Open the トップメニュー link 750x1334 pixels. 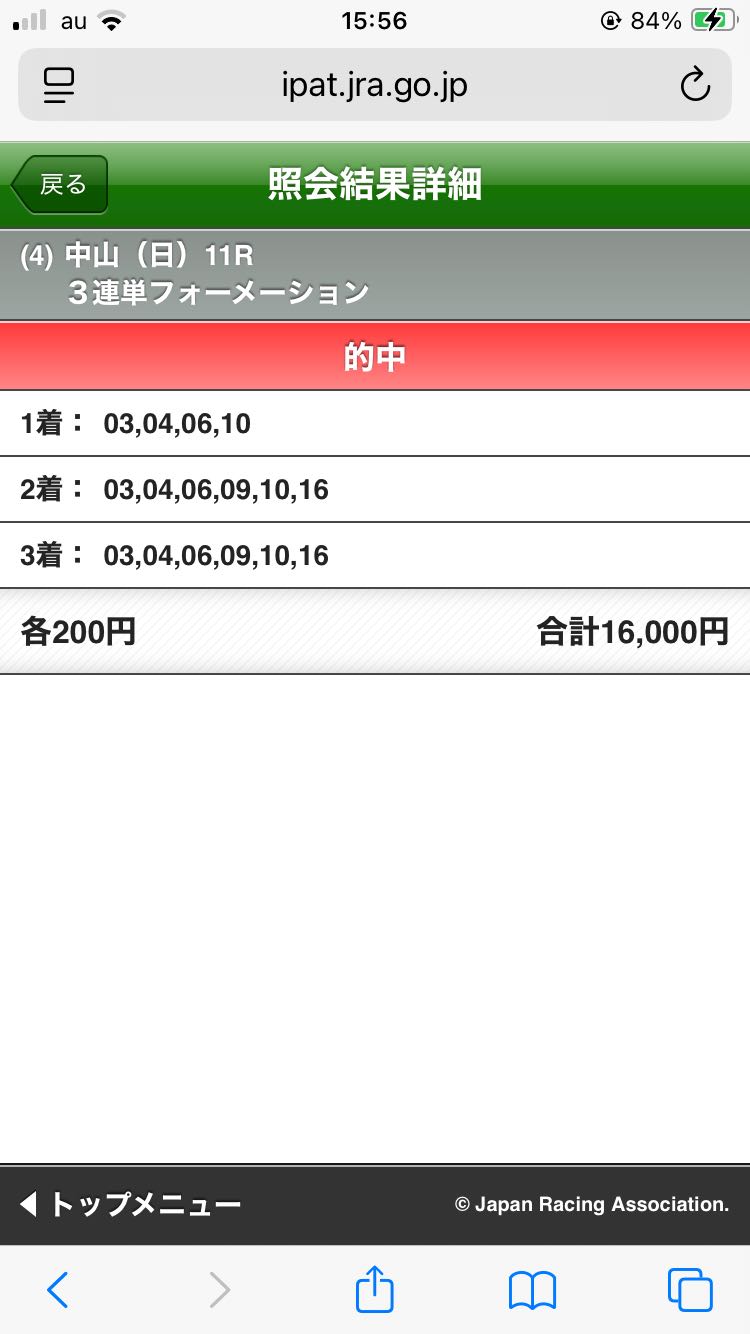(130, 1204)
